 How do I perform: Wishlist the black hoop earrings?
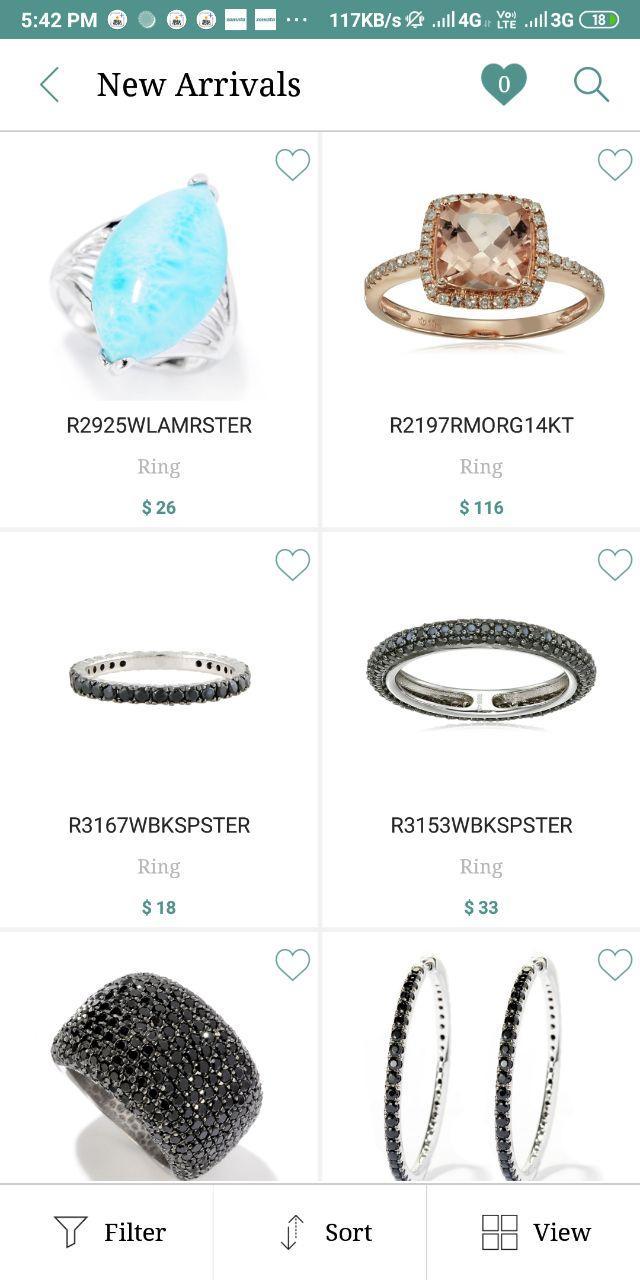point(614,964)
